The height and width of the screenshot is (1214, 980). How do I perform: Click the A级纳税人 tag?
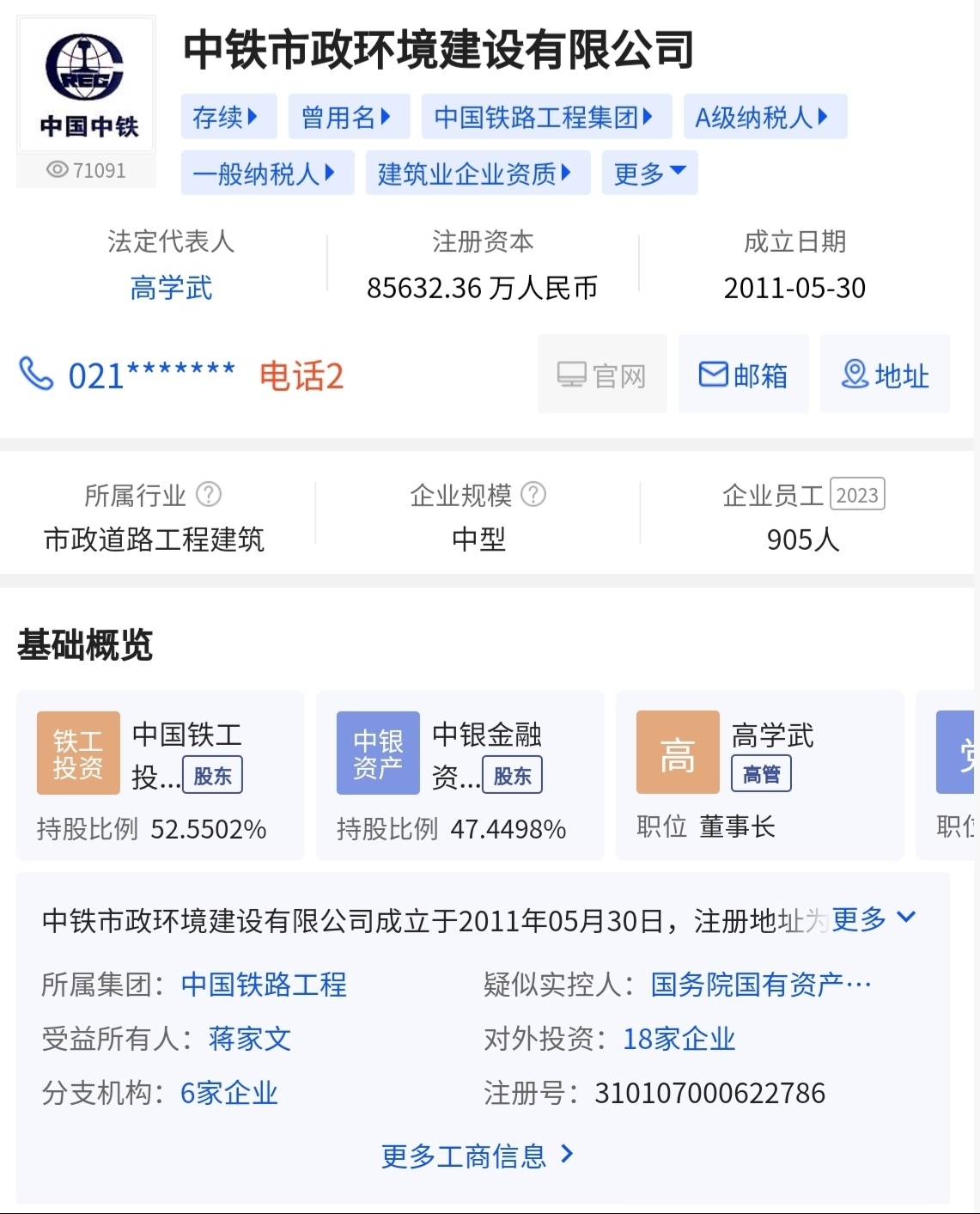tap(764, 116)
